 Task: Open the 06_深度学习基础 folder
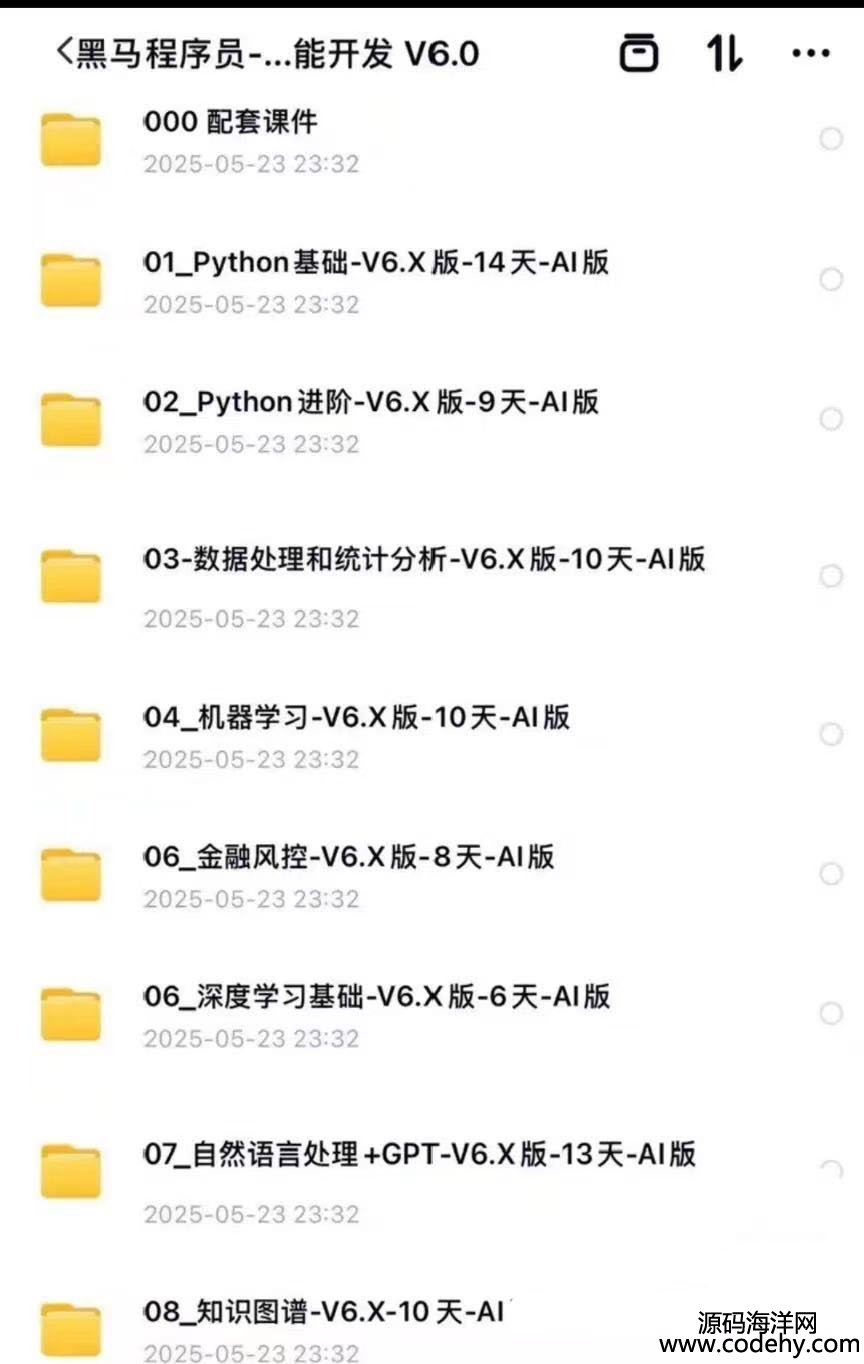[x=376, y=997]
